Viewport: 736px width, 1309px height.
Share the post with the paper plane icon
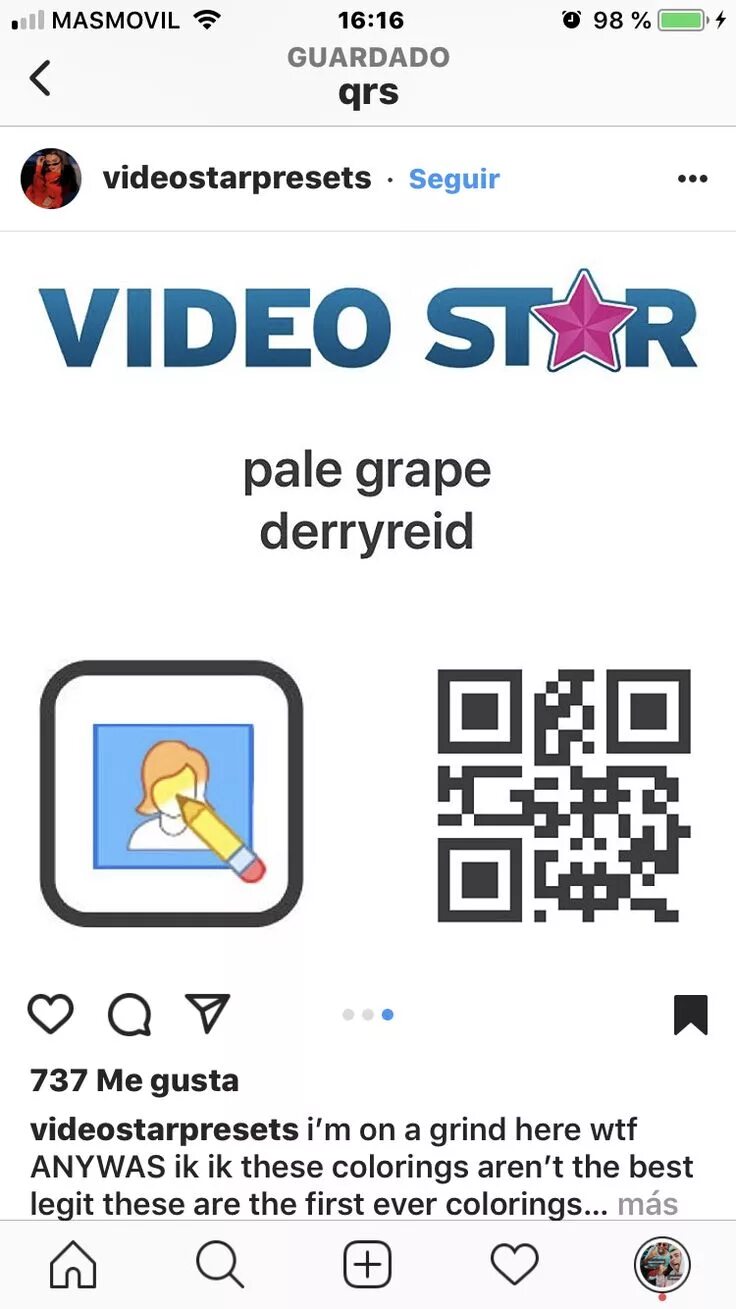pos(208,1013)
